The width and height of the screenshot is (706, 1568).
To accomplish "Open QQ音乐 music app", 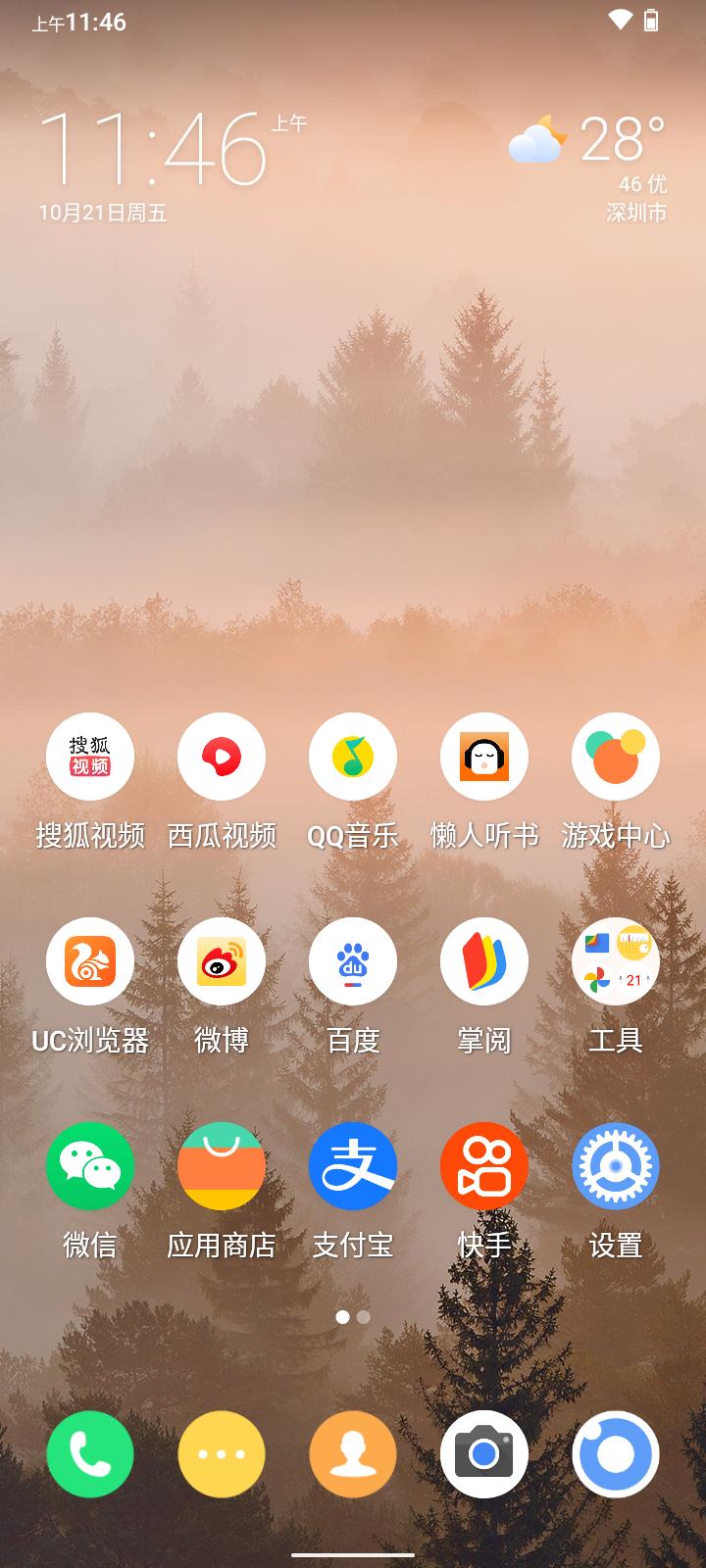I will [x=352, y=756].
